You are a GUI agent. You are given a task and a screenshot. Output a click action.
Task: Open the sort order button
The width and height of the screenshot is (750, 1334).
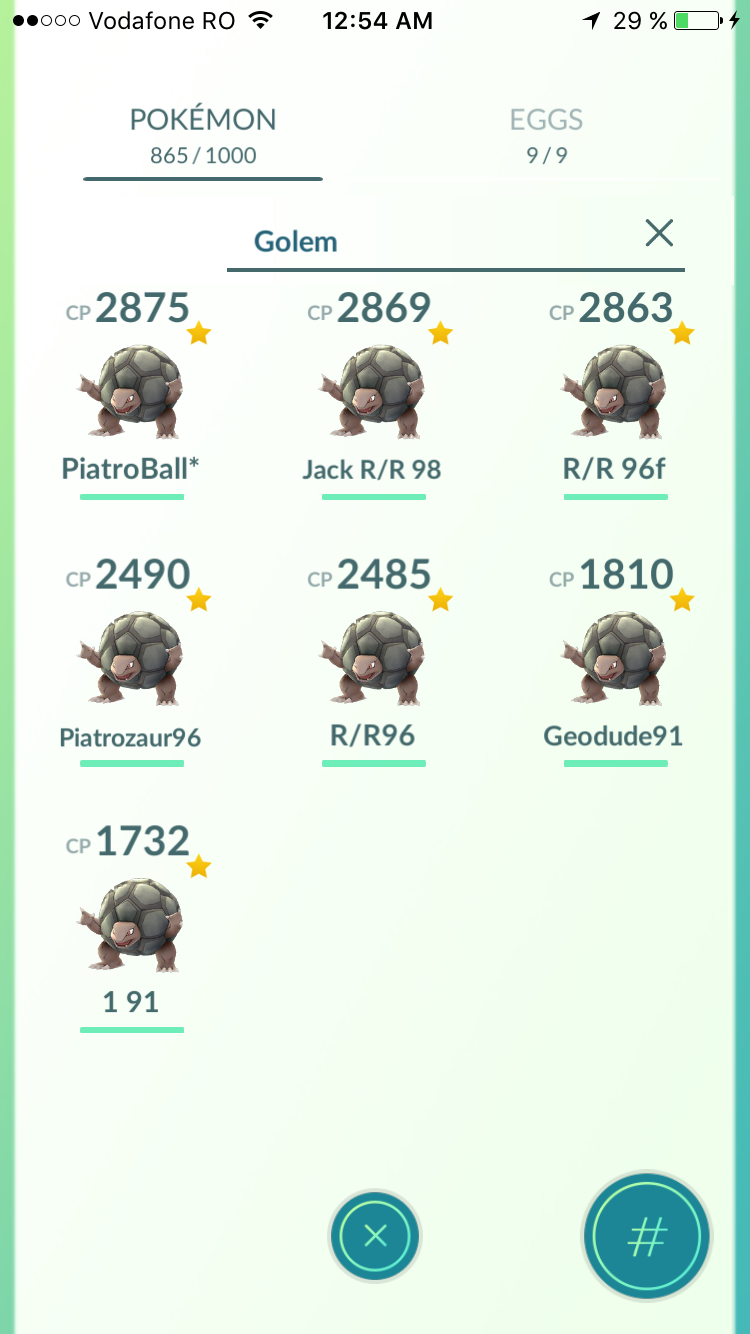[x=646, y=1237]
